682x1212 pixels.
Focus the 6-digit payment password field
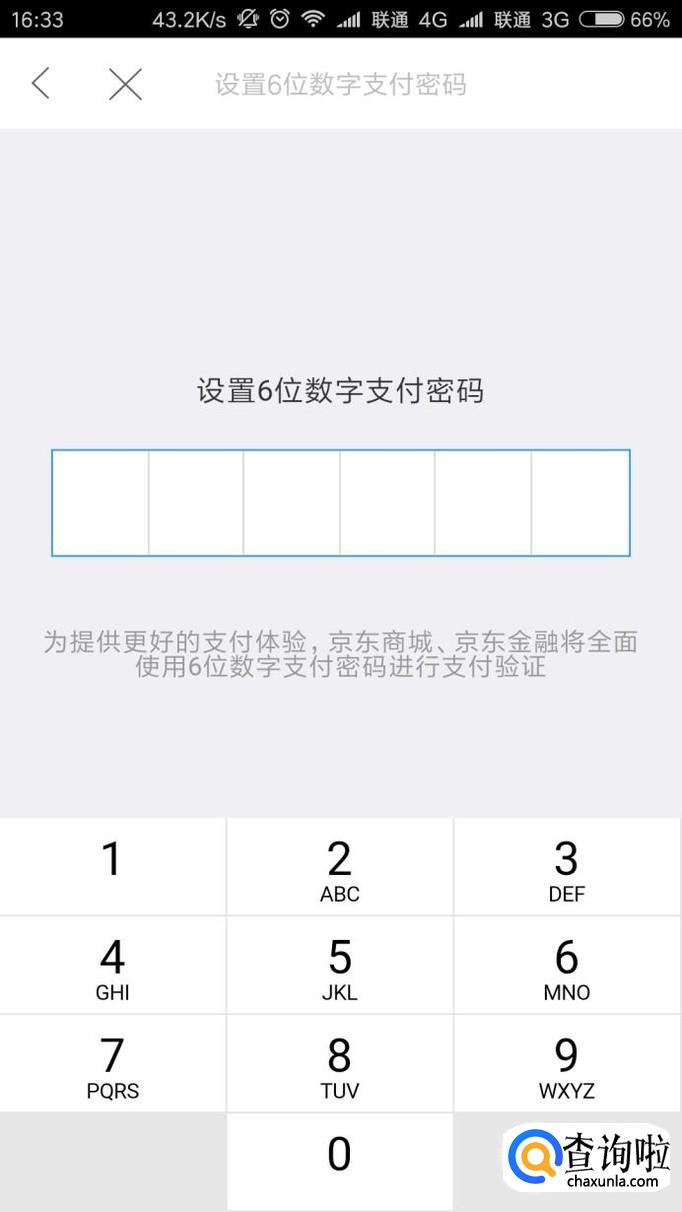tap(340, 502)
